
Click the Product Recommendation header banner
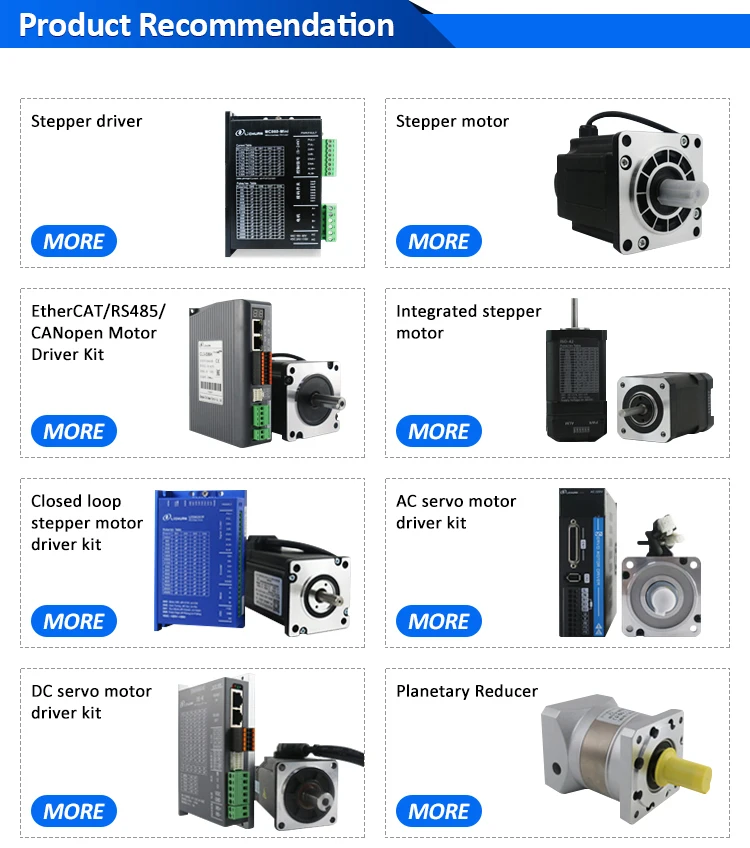(200, 25)
